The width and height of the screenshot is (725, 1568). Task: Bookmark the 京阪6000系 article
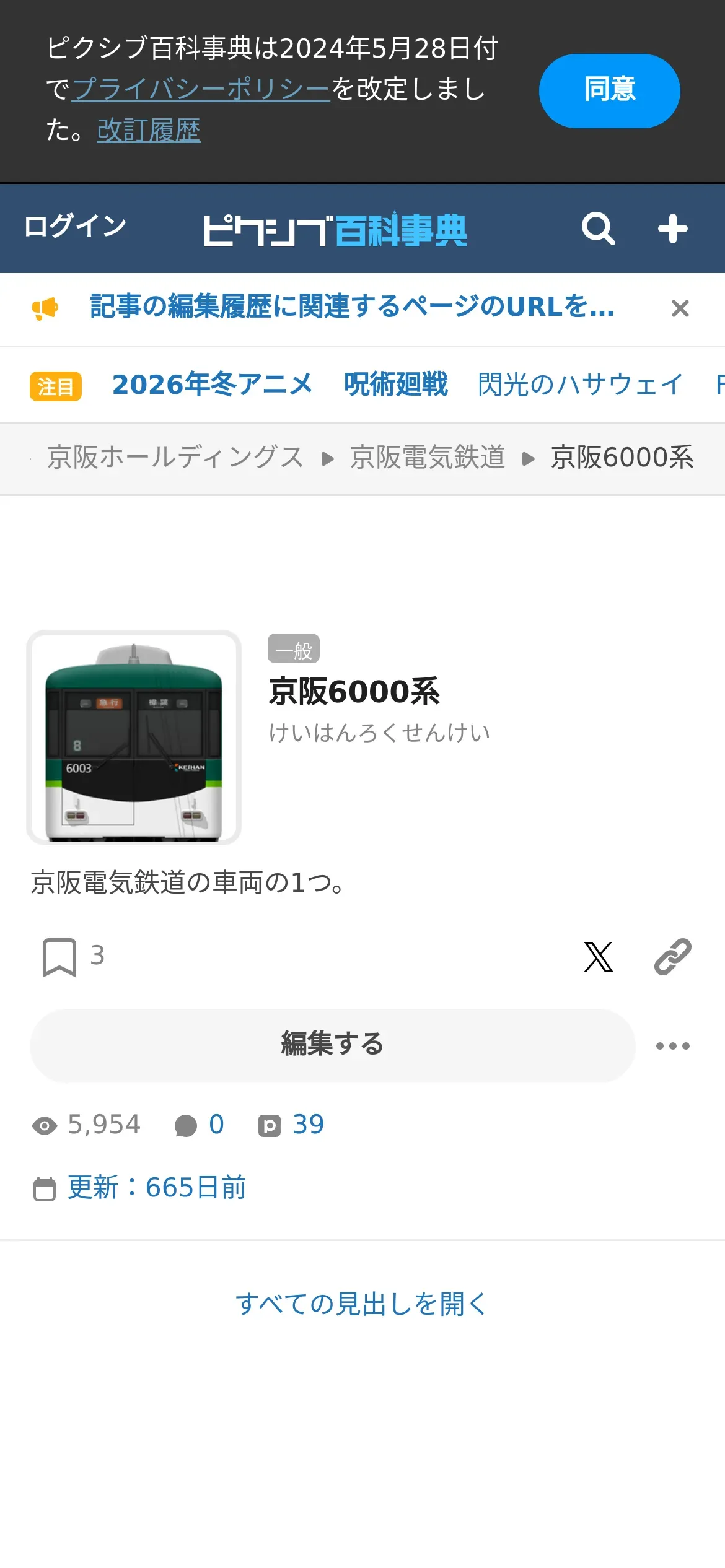tap(59, 957)
